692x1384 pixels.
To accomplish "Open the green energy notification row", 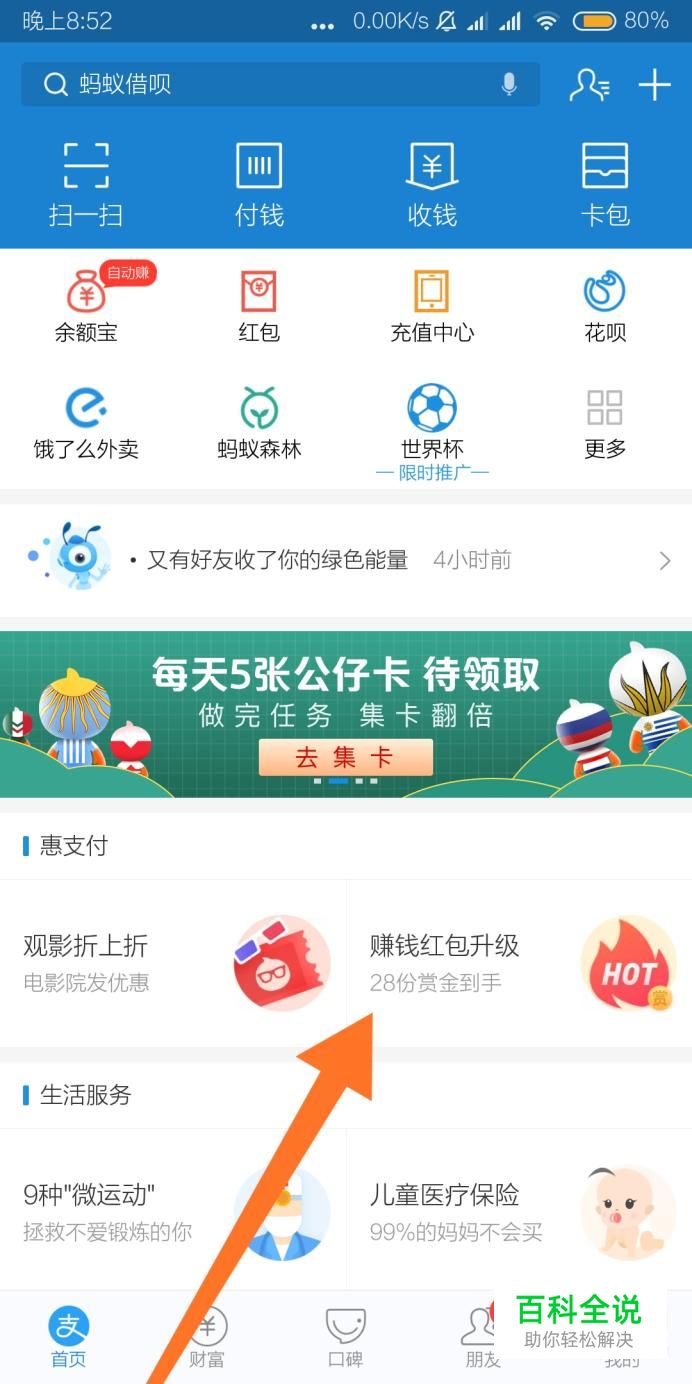I will pyautogui.click(x=346, y=560).
